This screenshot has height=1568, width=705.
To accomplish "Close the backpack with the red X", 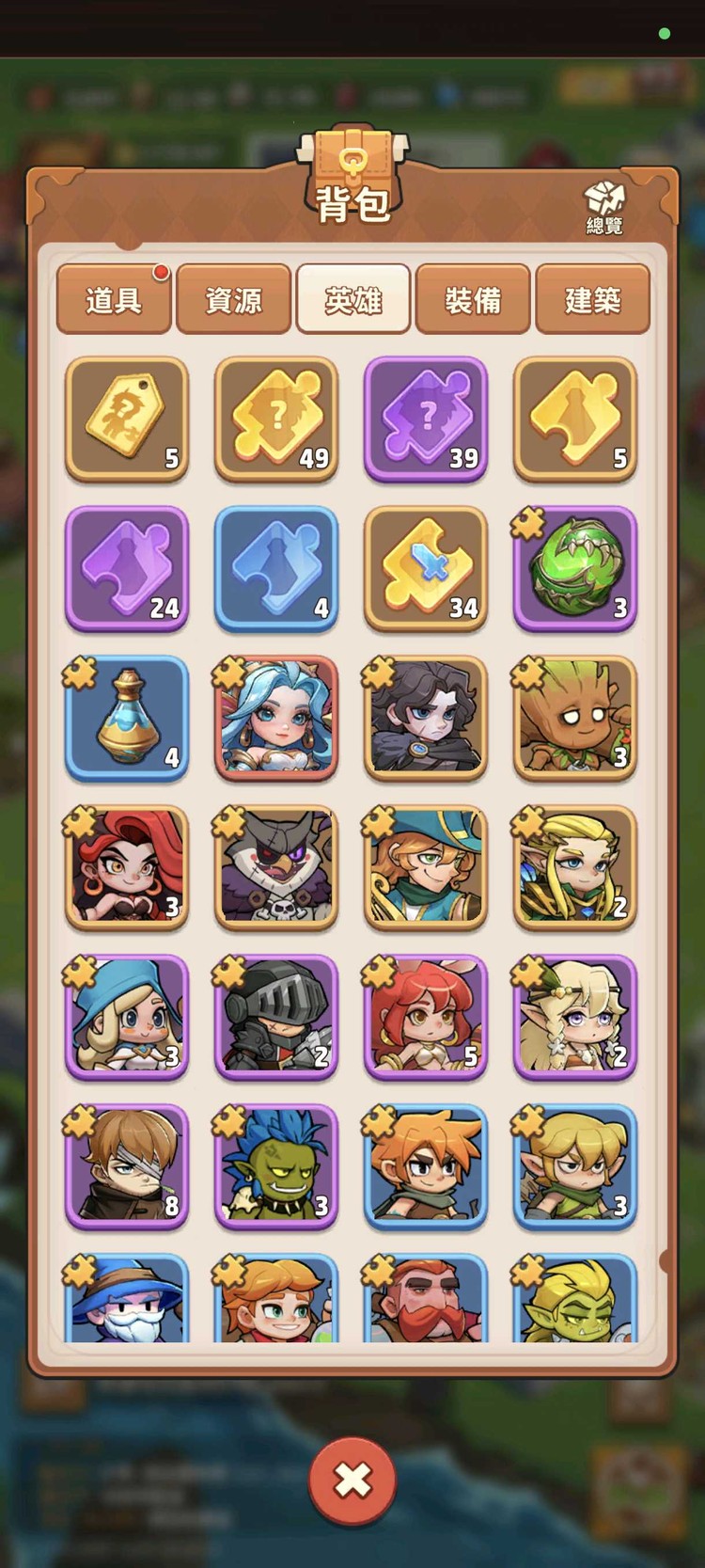I will coord(352,1481).
